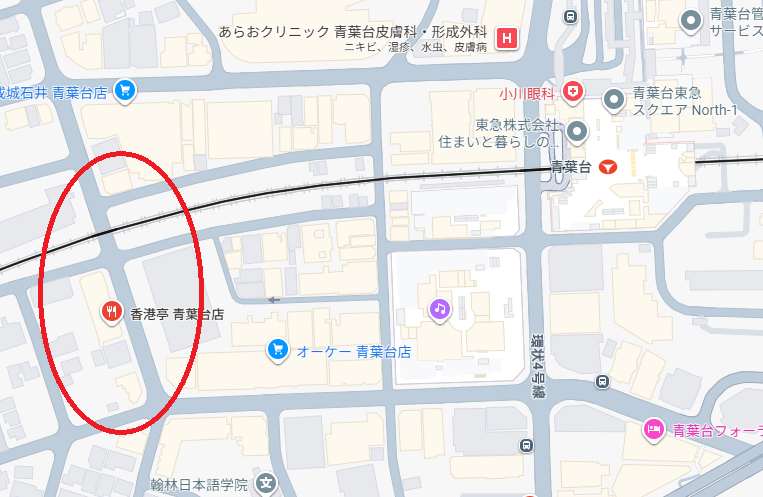Viewport: 763px width, 497px height.
Task: Open the pink 青葉台フォーラム hotel pin
Action: pos(653,430)
